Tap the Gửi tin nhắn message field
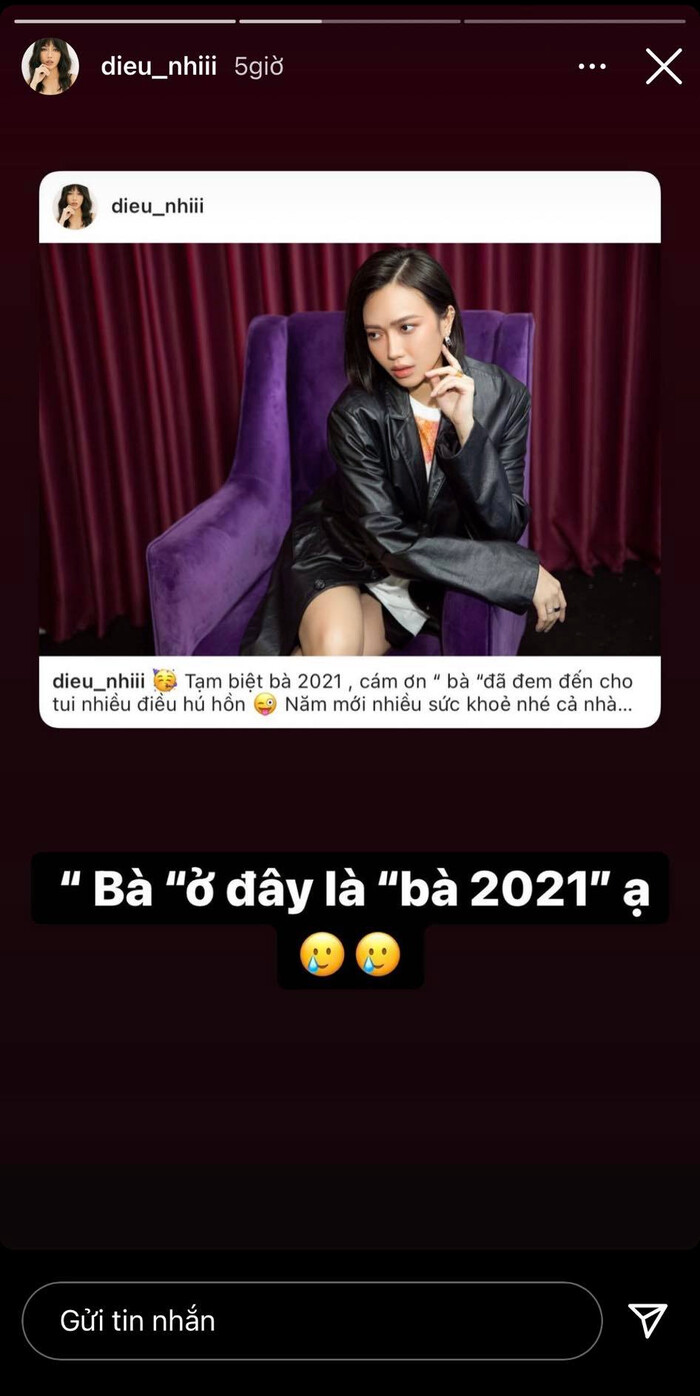Image resolution: width=700 pixels, height=1396 pixels. pyautogui.click(x=312, y=1321)
